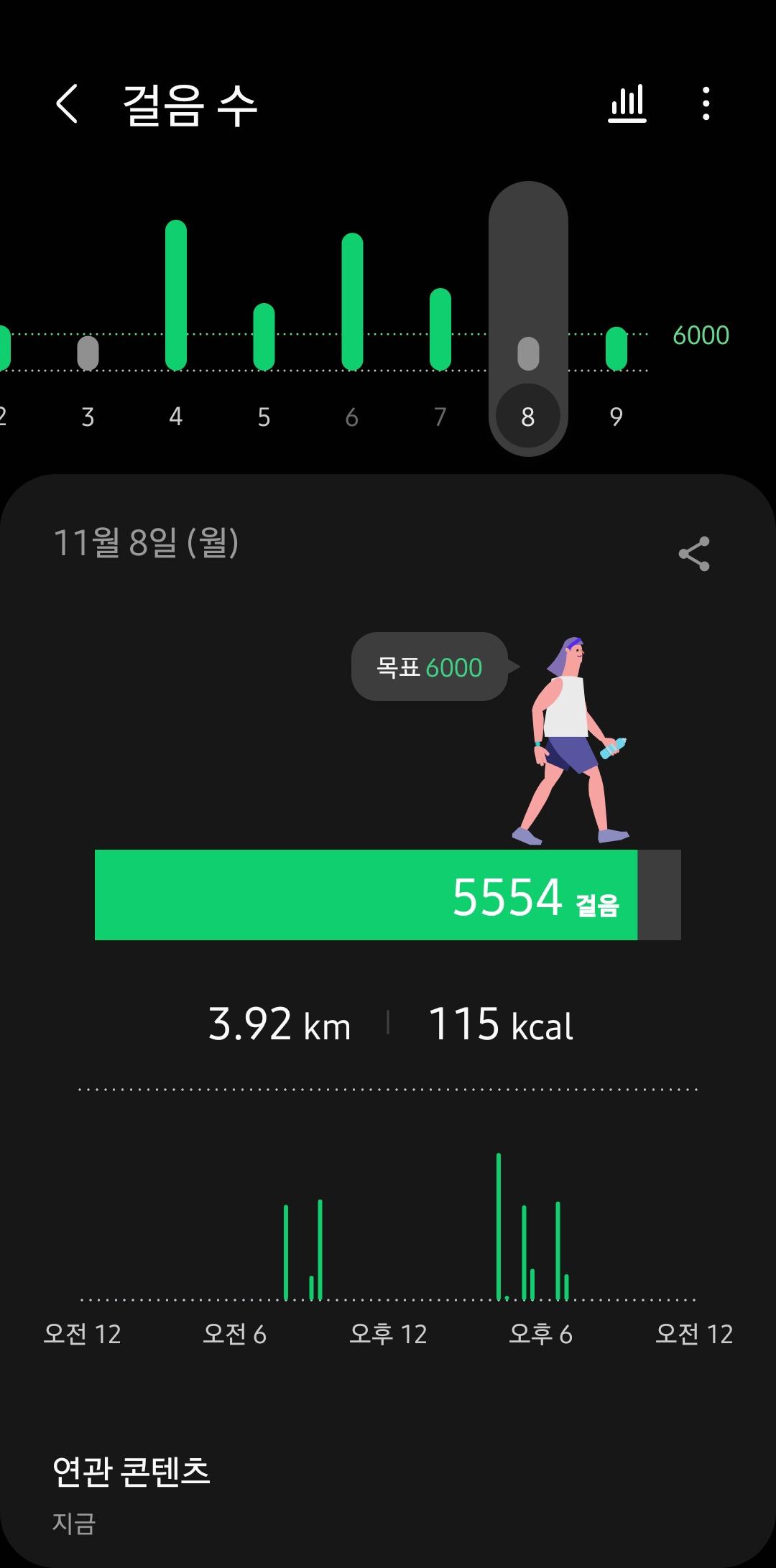Select day 6 in the step chart
This screenshot has height=1568, width=776.
(x=352, y=416)
